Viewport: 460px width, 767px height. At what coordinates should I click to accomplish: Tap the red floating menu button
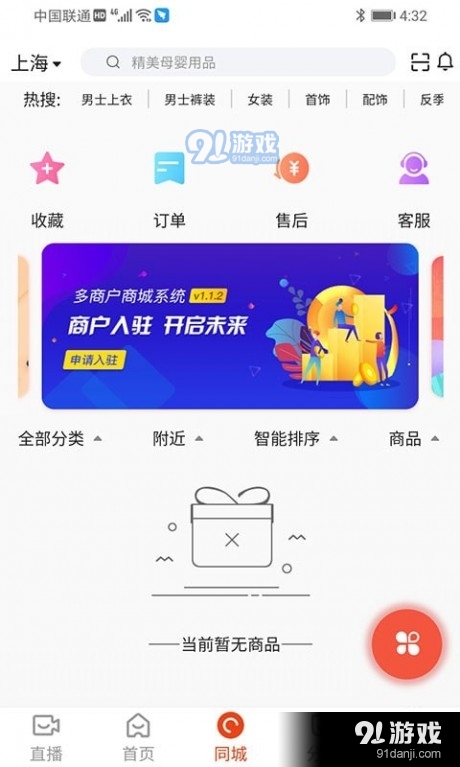coord(407,644)
